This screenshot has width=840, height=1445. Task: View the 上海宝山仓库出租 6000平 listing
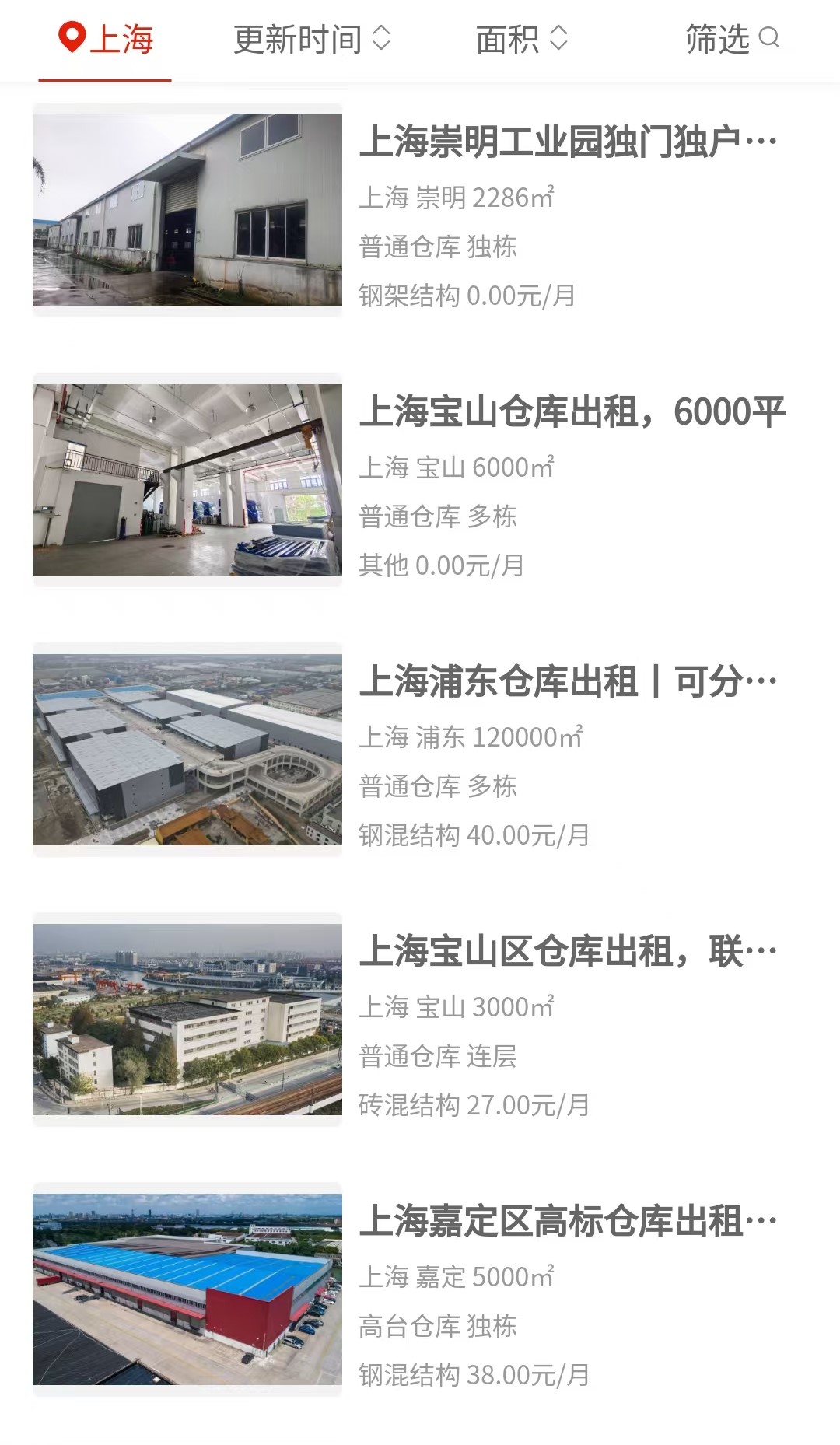[420, 480]
